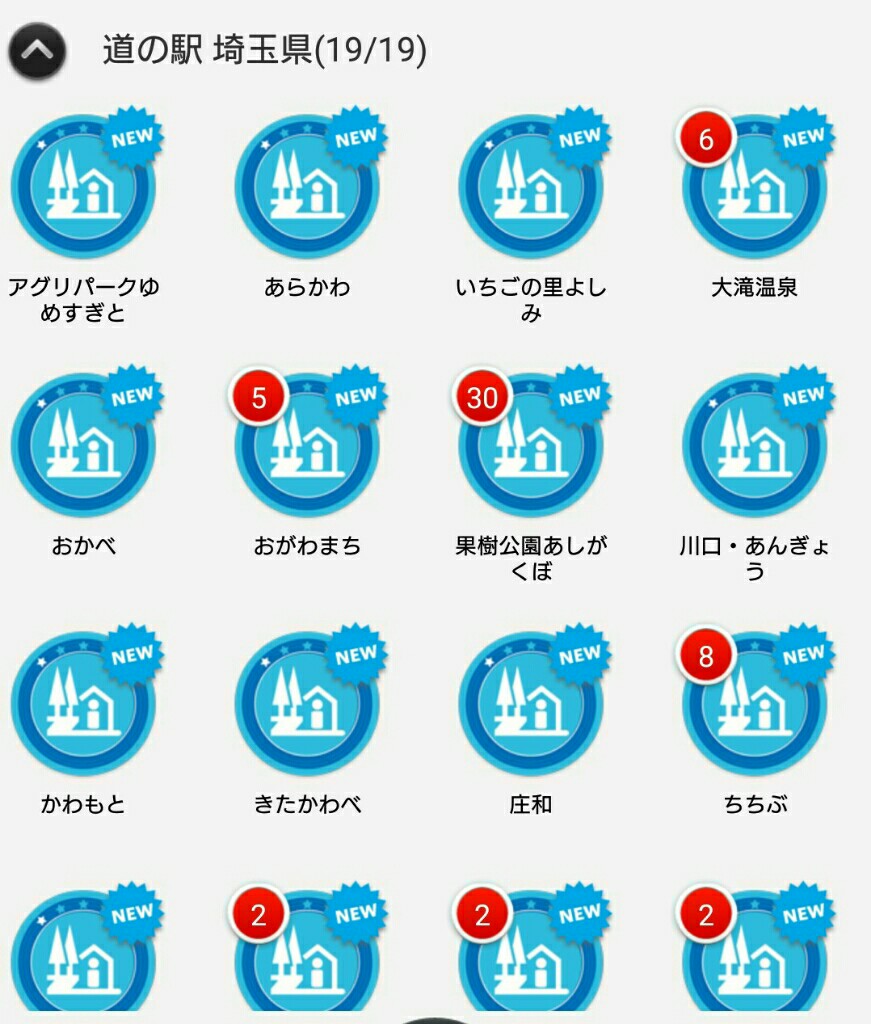Open the あらかわ badge
Image resolution: width=871 pixels, height=1024 pixels.
pyautogui.click(x=308, y=187)
